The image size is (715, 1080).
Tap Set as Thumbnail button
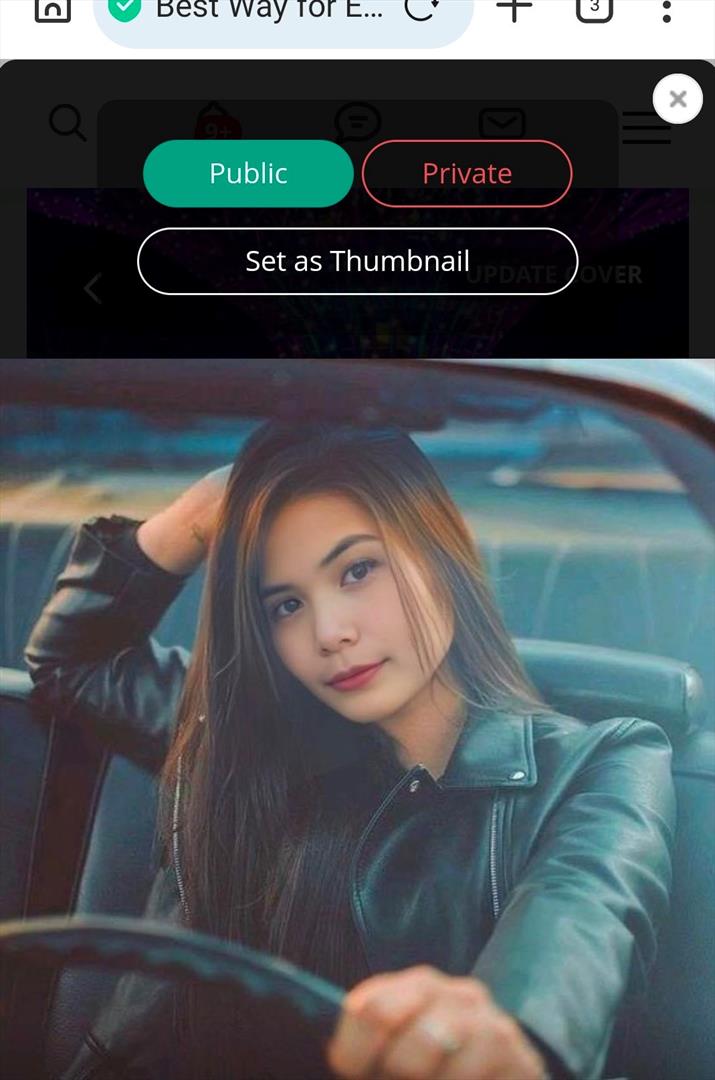357,261
